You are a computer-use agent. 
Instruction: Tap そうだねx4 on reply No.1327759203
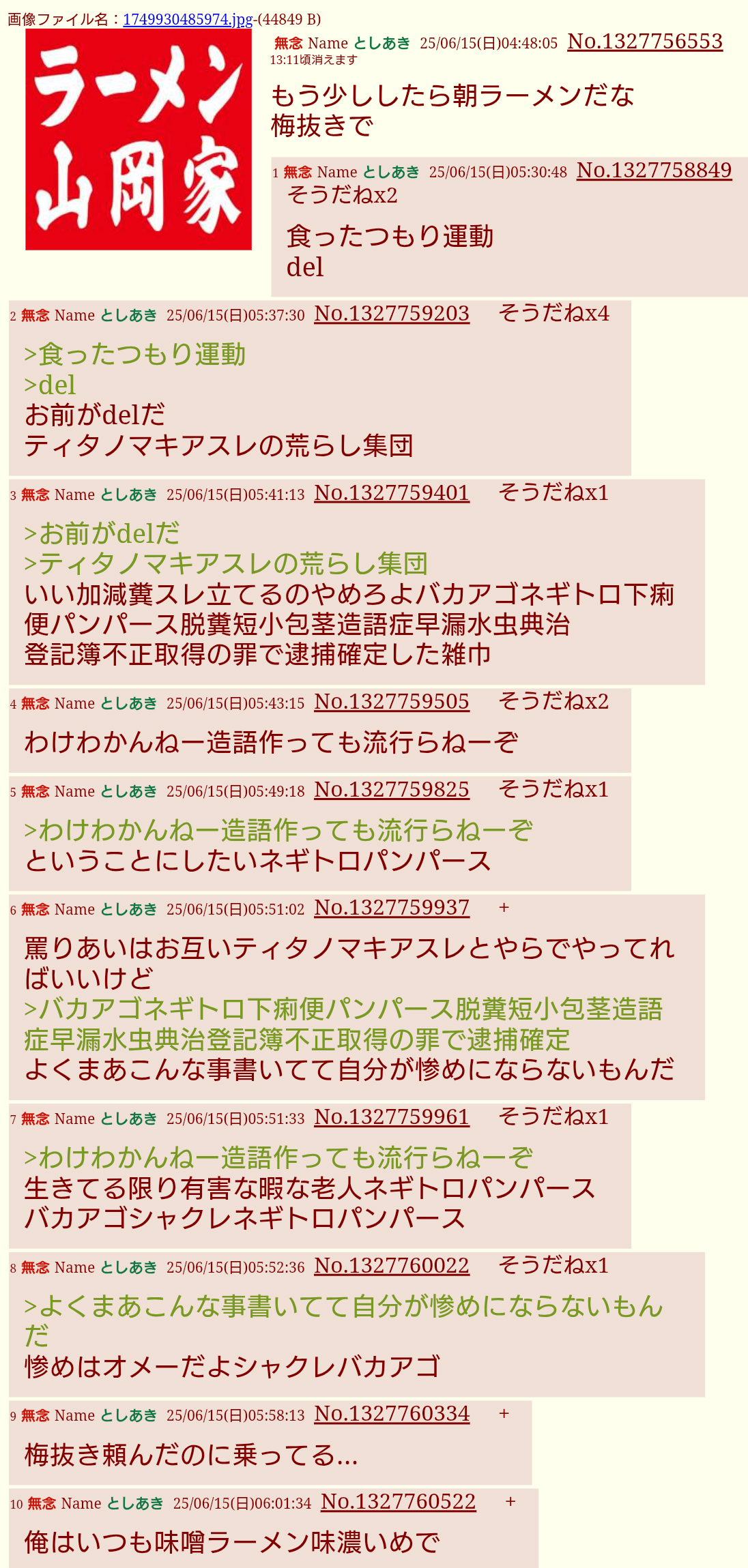[553, 314]
